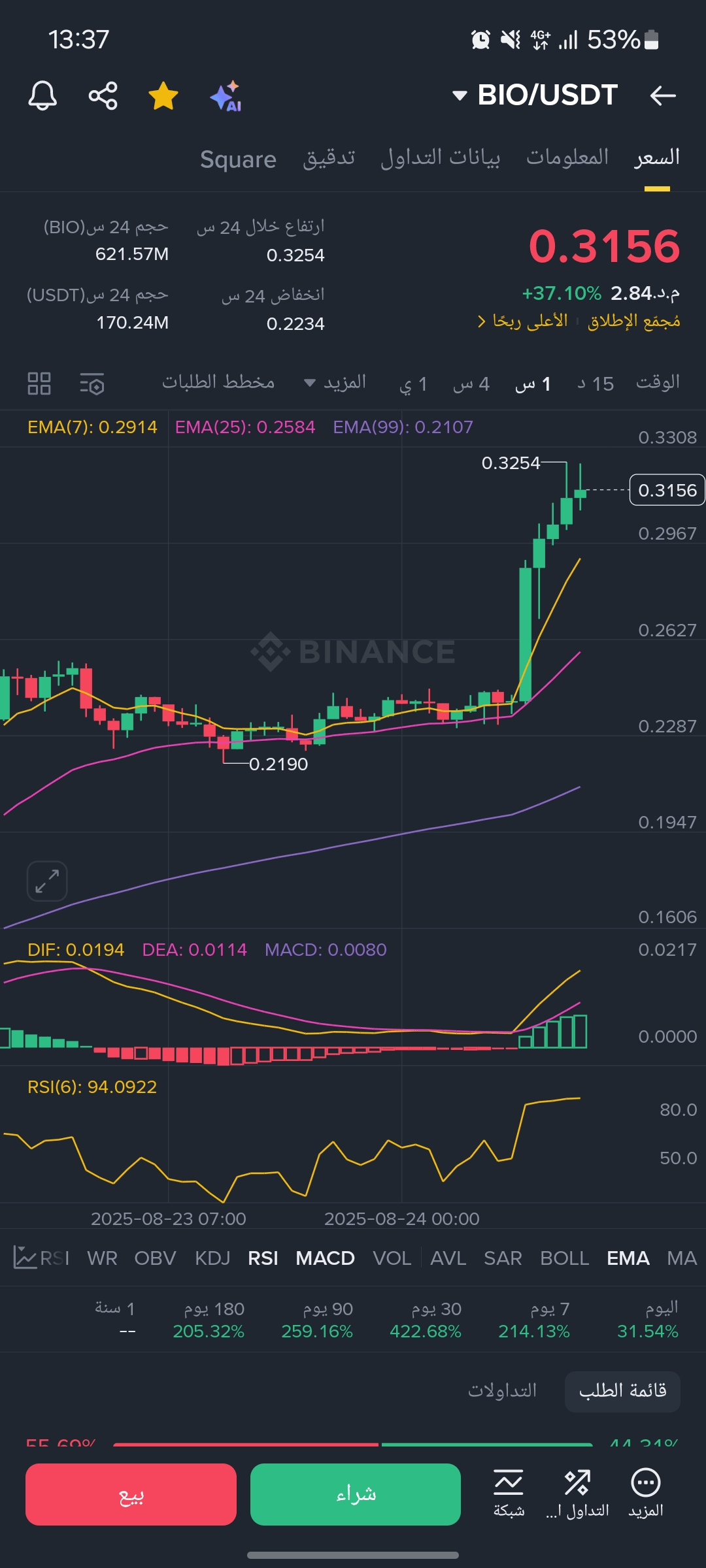Switch to the المعلومات tab
The width and height of the screenshot is (706, 1568).
(567, 157)
